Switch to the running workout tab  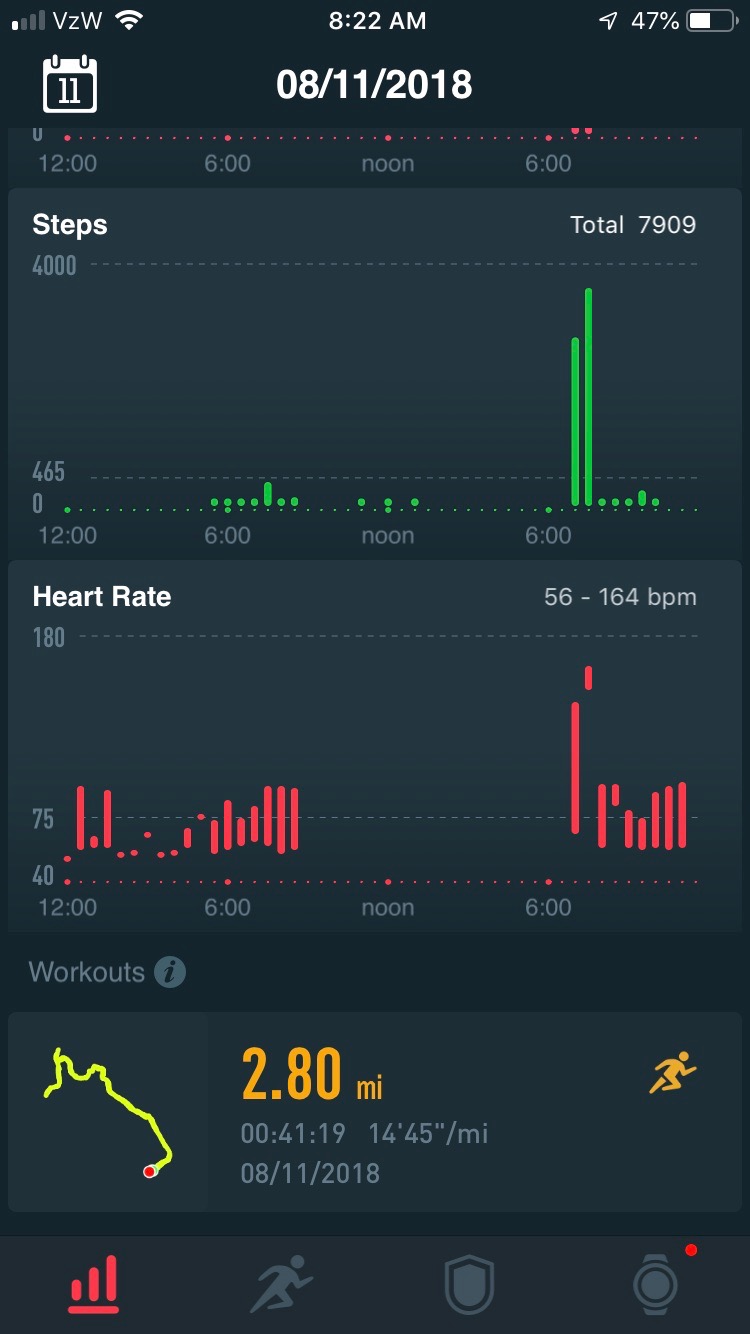coord(281,1284)
